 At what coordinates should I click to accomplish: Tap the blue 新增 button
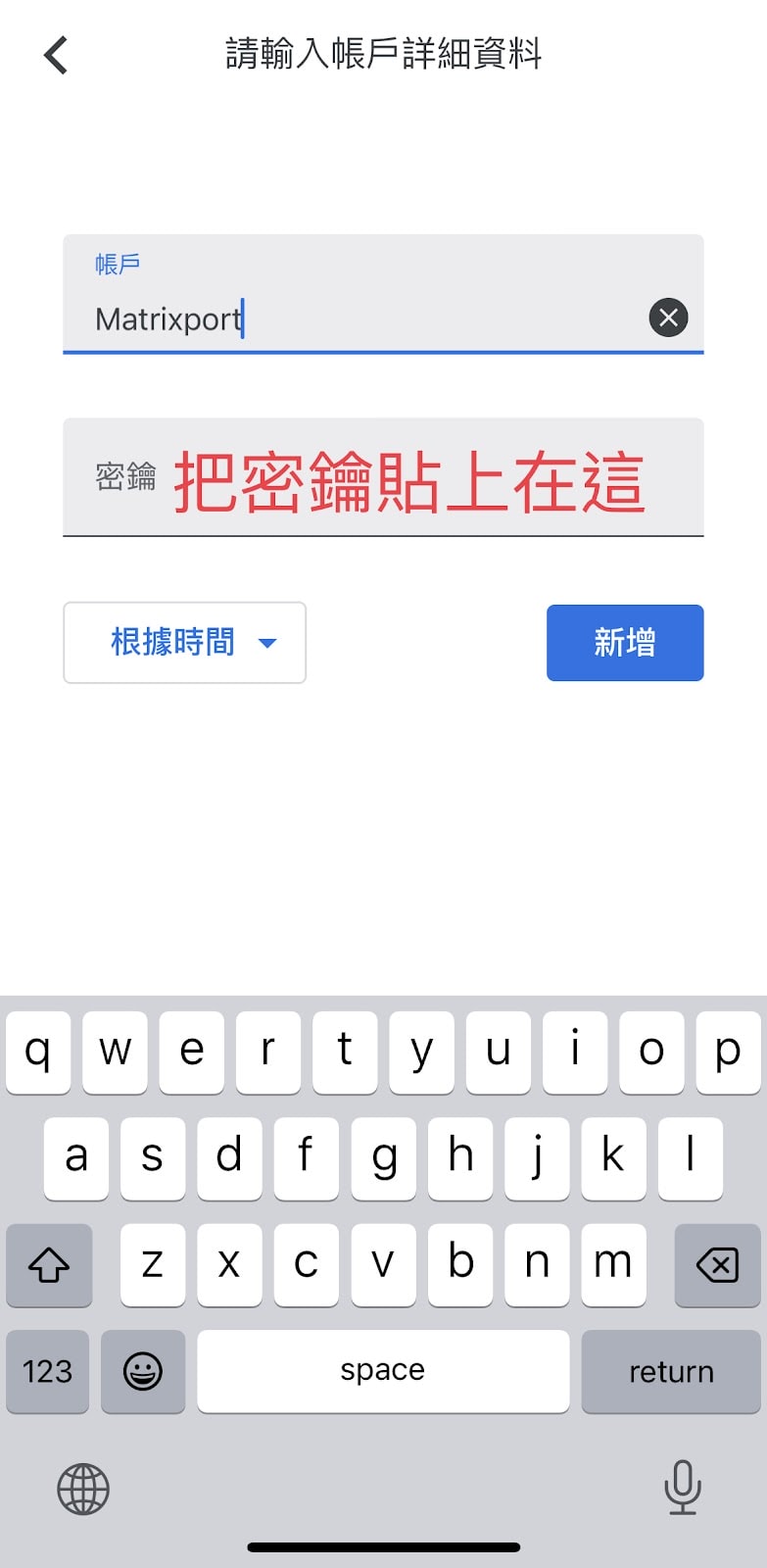point(625,643)
